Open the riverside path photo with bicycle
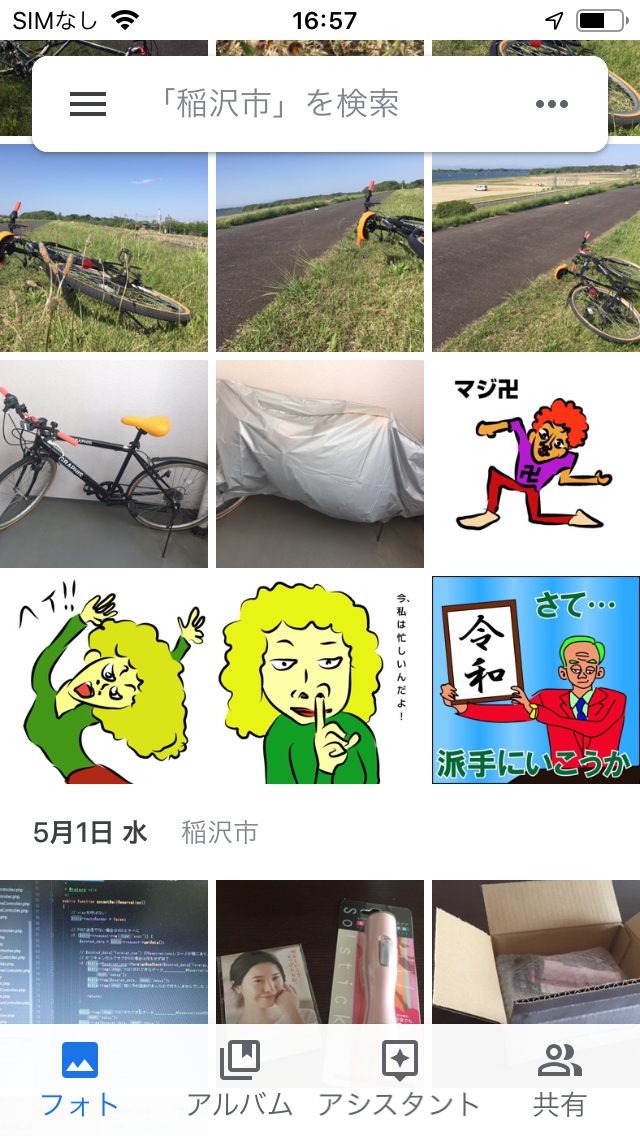 pos(535,248)
